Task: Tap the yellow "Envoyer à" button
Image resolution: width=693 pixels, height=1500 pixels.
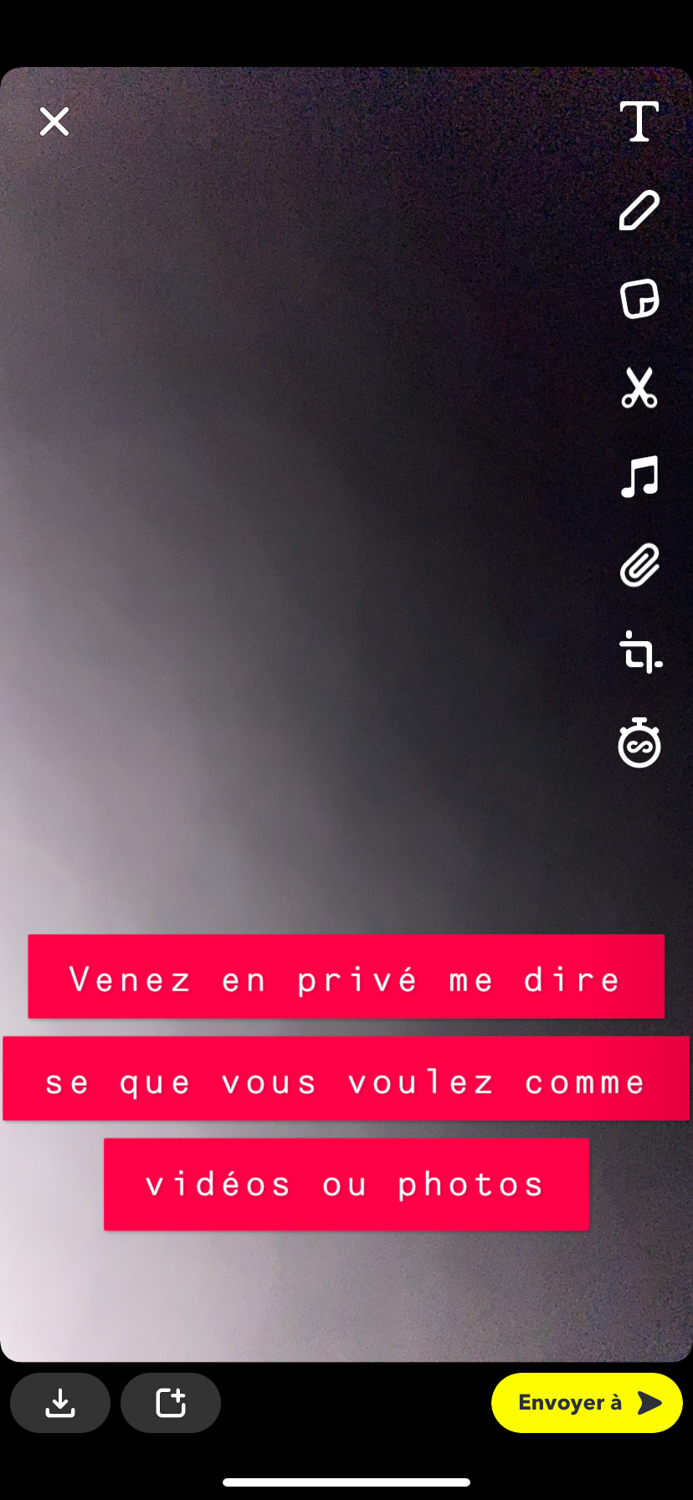Action: click(x=587, y=1403)
